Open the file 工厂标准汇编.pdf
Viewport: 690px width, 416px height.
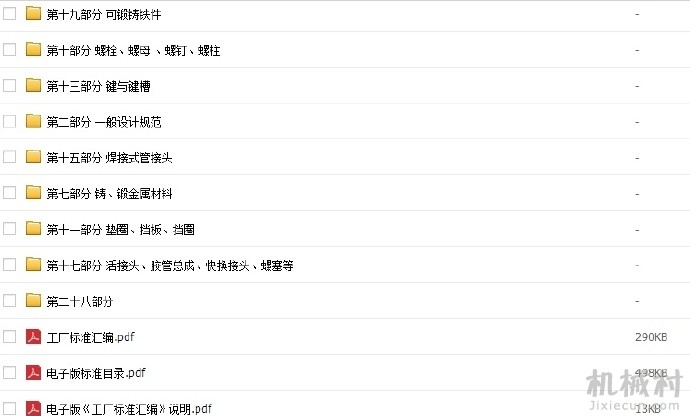pyautogui.click(x=92, y=337)
